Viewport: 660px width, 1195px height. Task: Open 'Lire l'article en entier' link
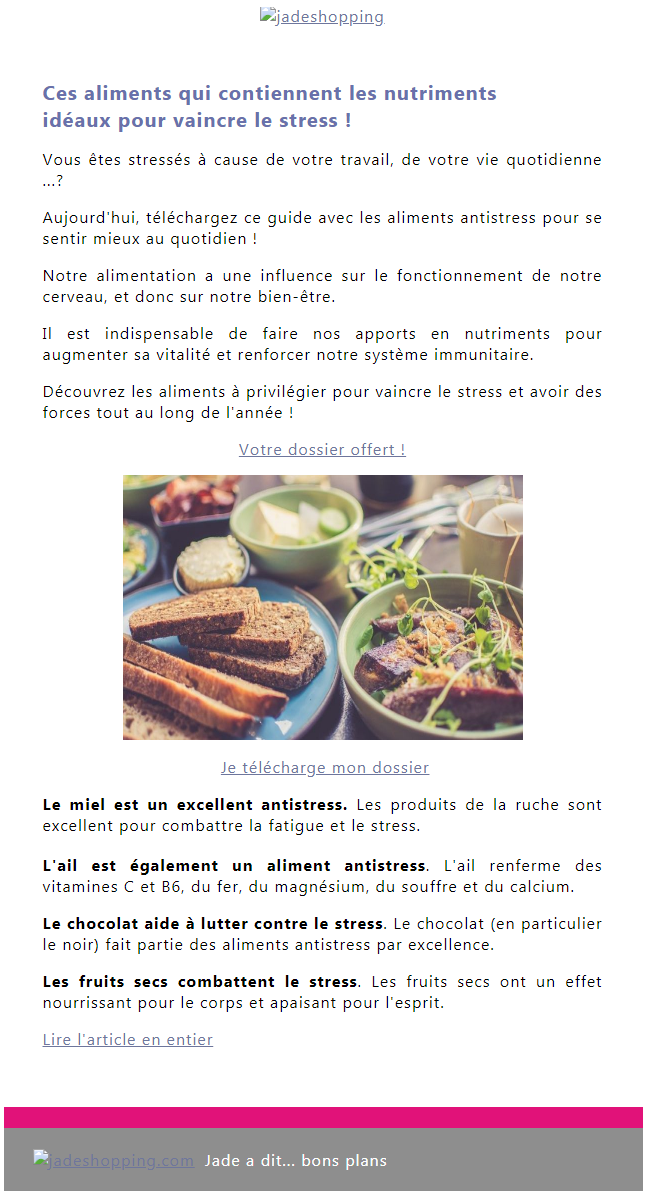[128, 1040]
